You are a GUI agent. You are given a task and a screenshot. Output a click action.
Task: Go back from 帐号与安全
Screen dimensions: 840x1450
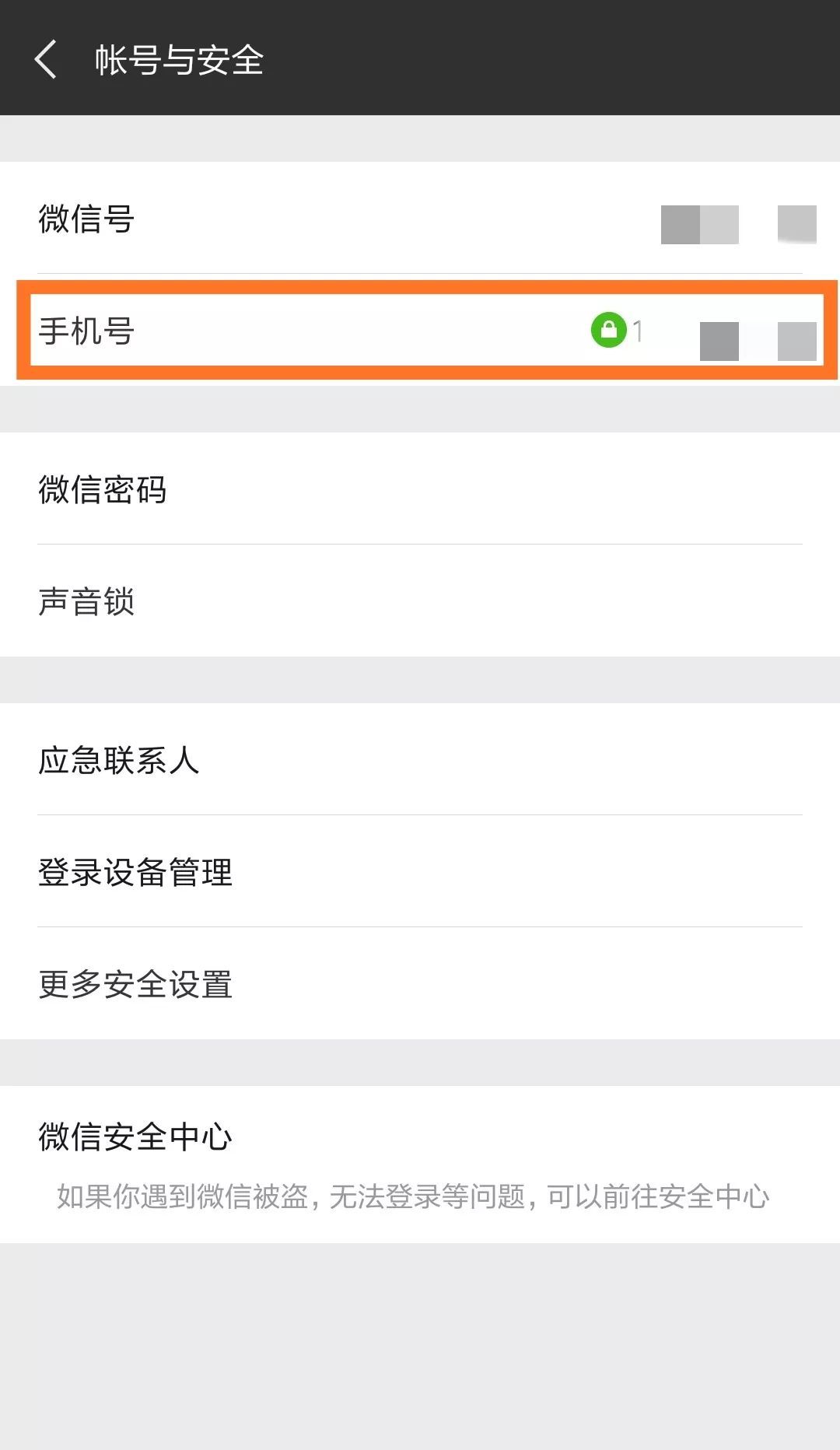click(x=47, y=60)
